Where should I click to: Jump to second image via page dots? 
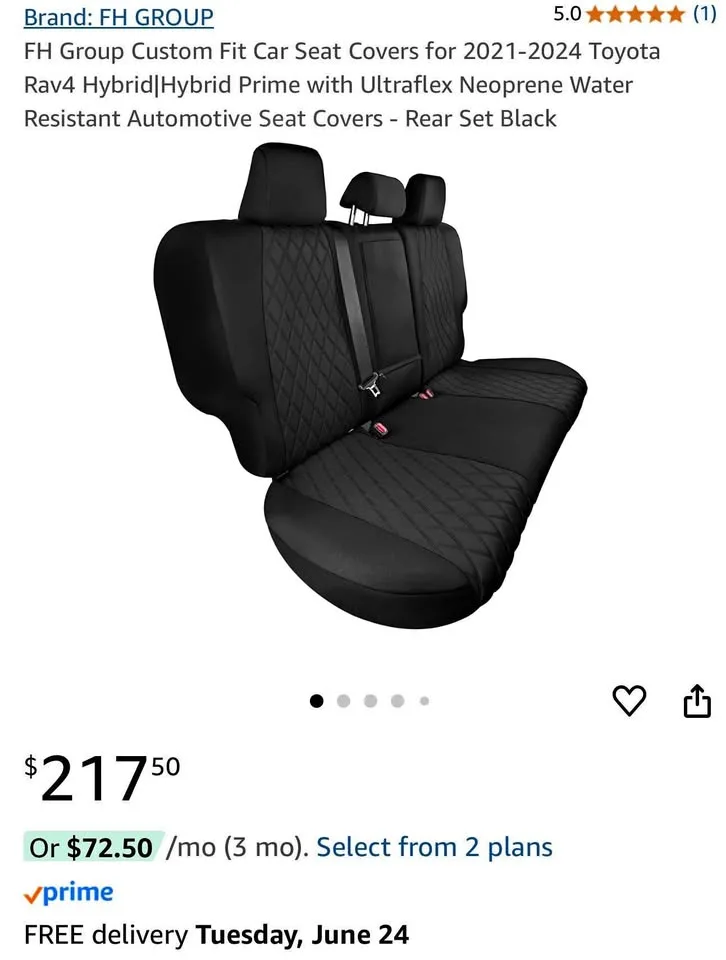pyautogui.click(x=344, y=701)
